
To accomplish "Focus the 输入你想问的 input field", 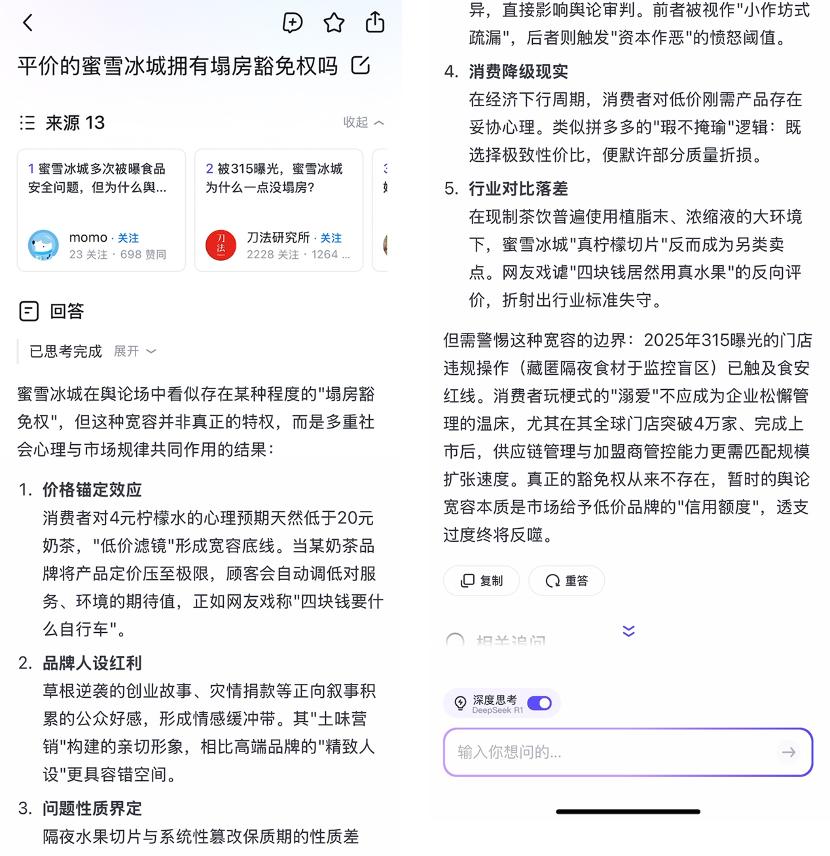I will 610,752.
